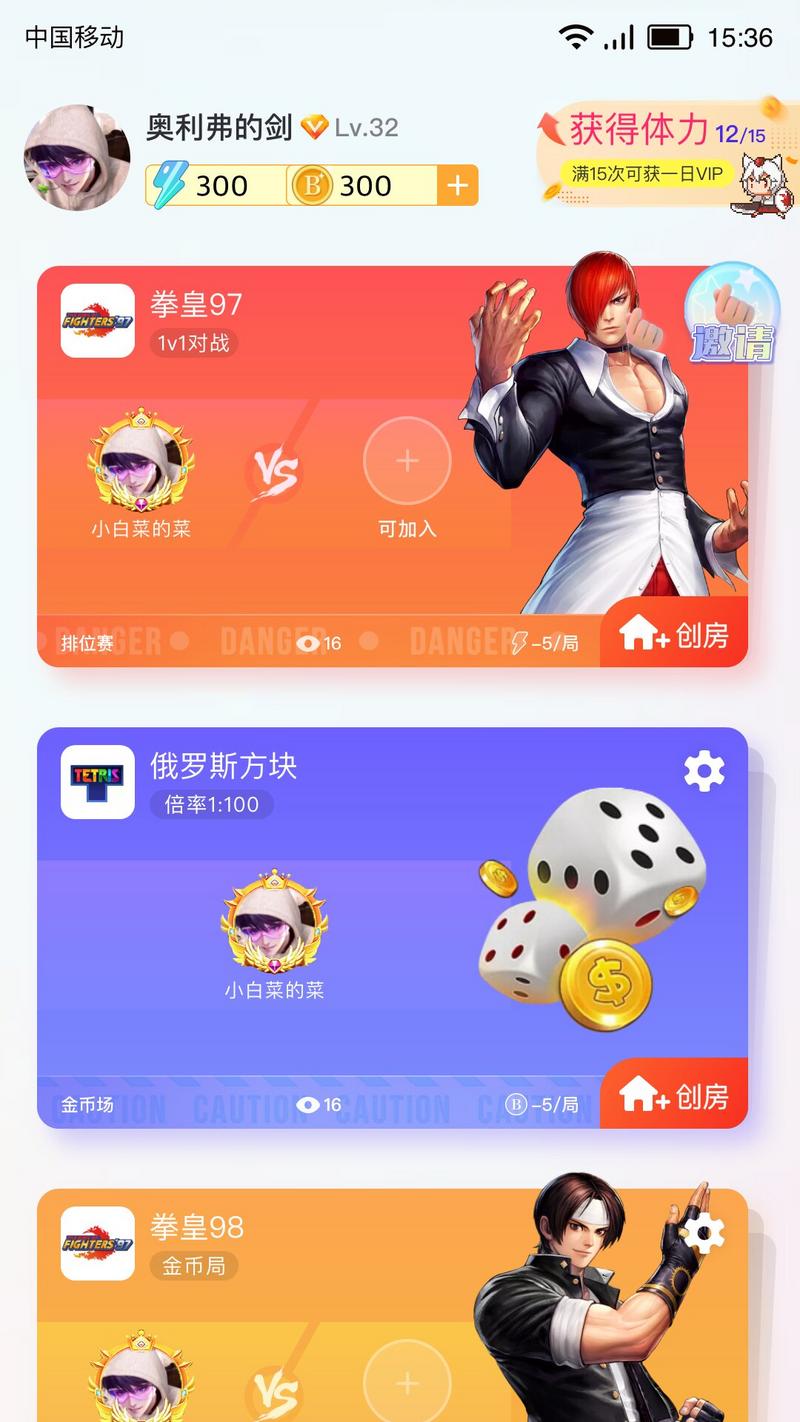Join the empty 可加入 slot in 拳皇97
This screenshot has height=1422, width=800.
pos(407,462)
